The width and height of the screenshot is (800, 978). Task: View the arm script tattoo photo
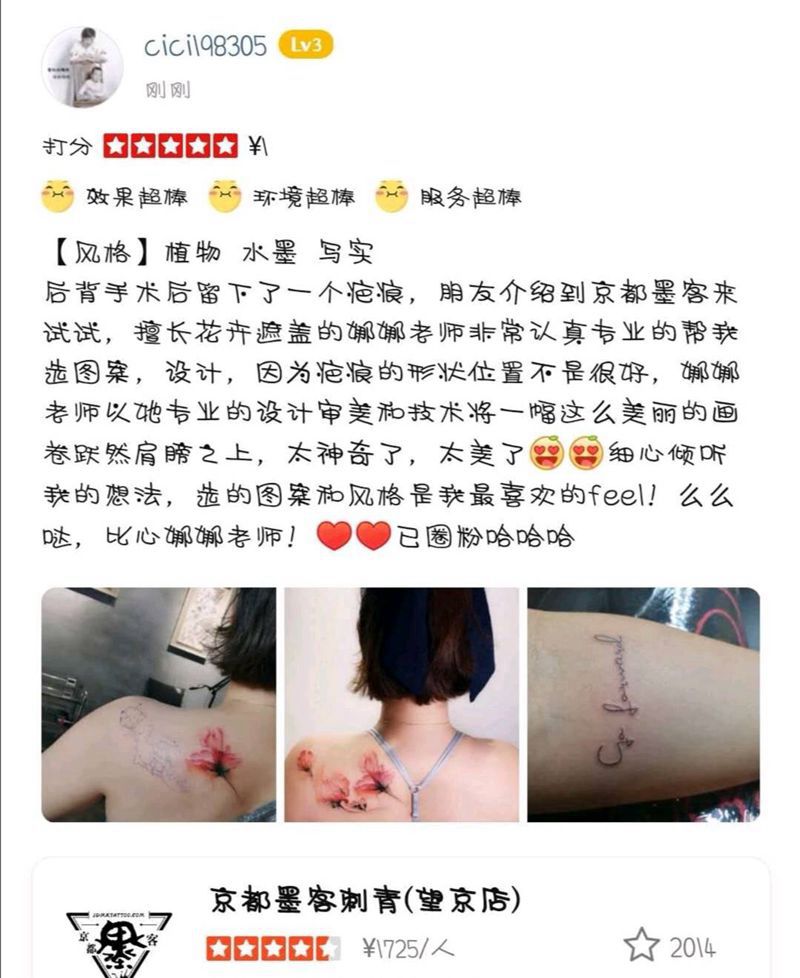(x=643, y=704)
